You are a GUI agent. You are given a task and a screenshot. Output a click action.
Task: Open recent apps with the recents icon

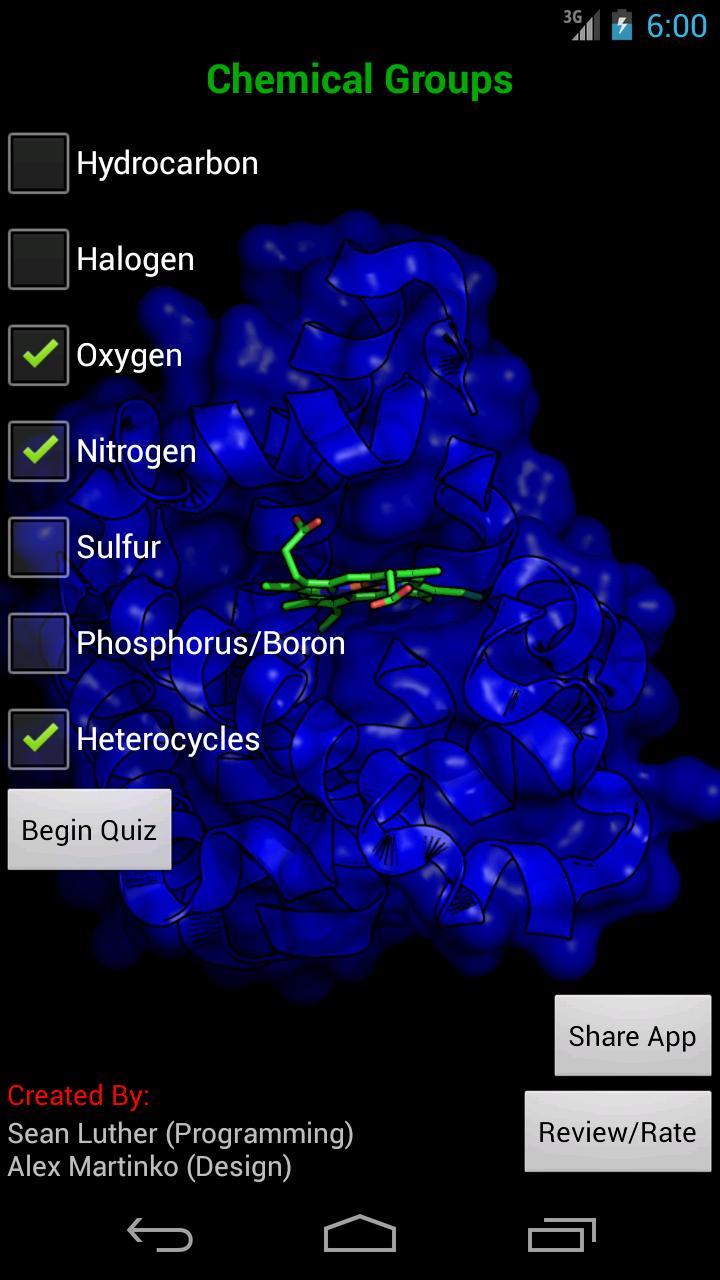click(x=560, y=1236)
